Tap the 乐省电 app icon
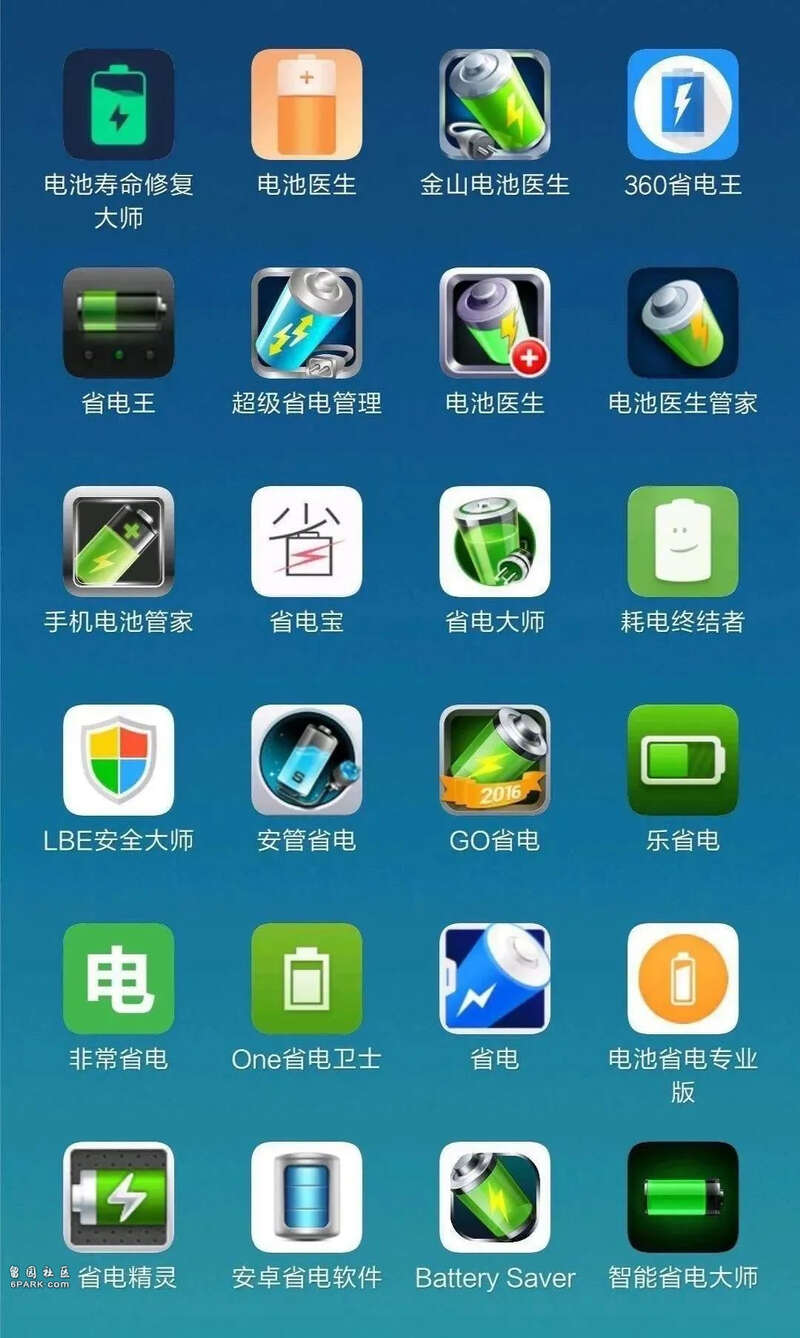This screenshot has width=800, height=1338. coord(682,760)
